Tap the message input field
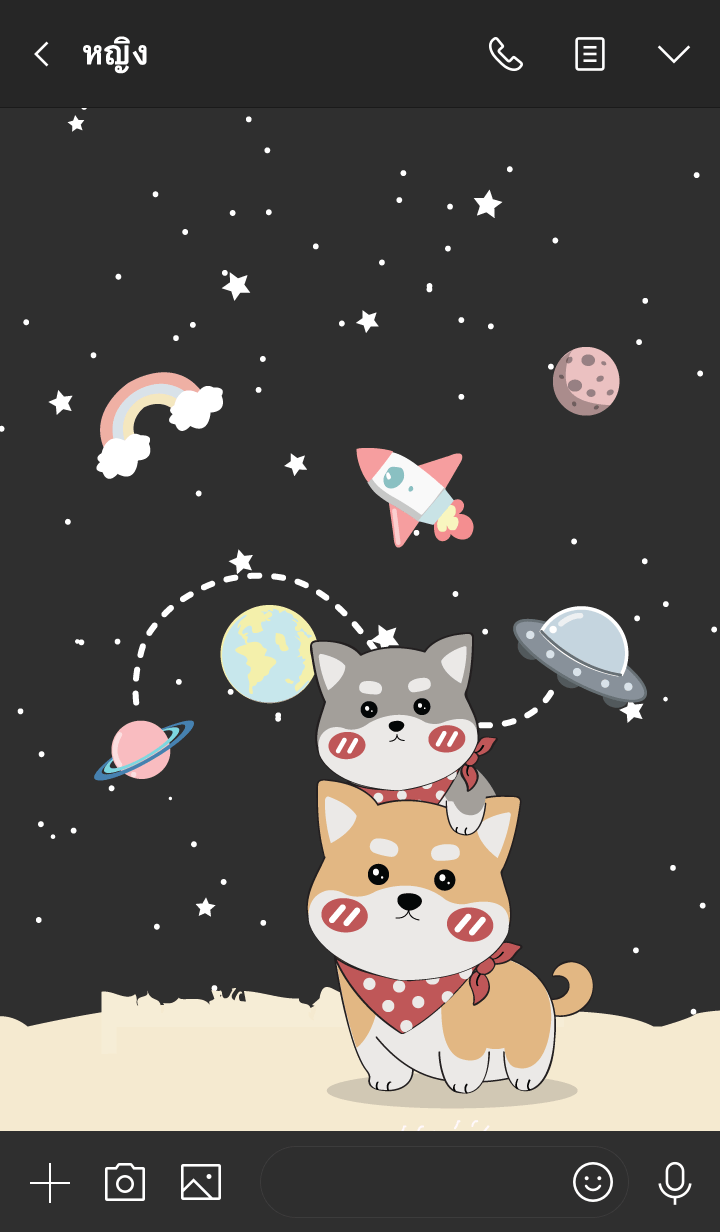 click(x=410, y=1182)
